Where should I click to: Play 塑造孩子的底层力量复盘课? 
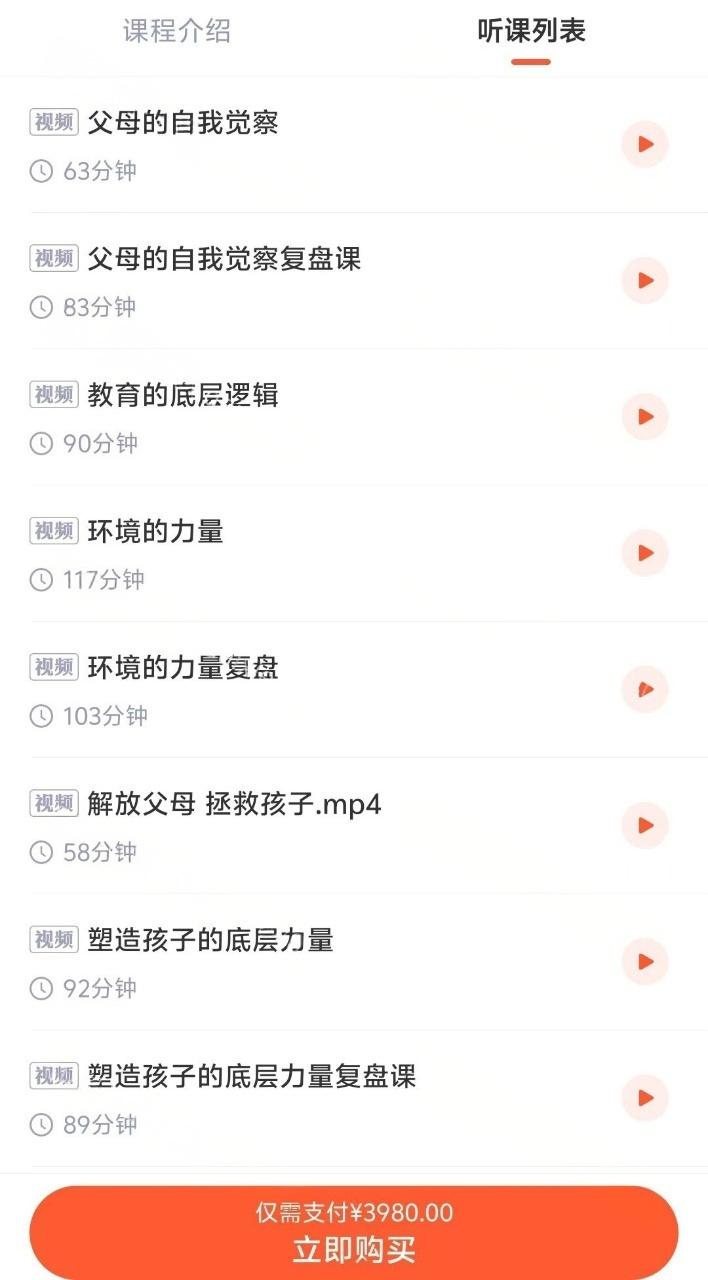pyautogui.click(x=644, y=1097)
